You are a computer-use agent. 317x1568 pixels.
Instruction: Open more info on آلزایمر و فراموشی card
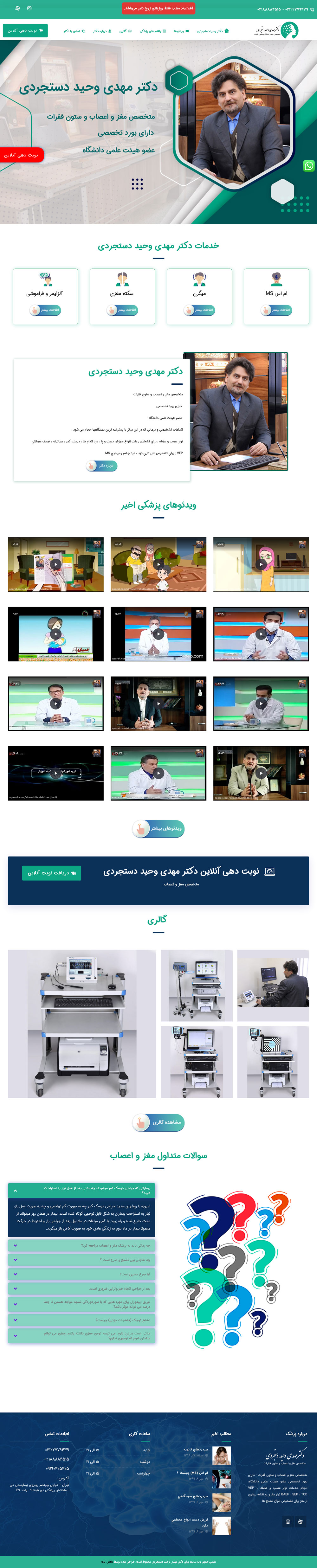click(x=45, y=310)
